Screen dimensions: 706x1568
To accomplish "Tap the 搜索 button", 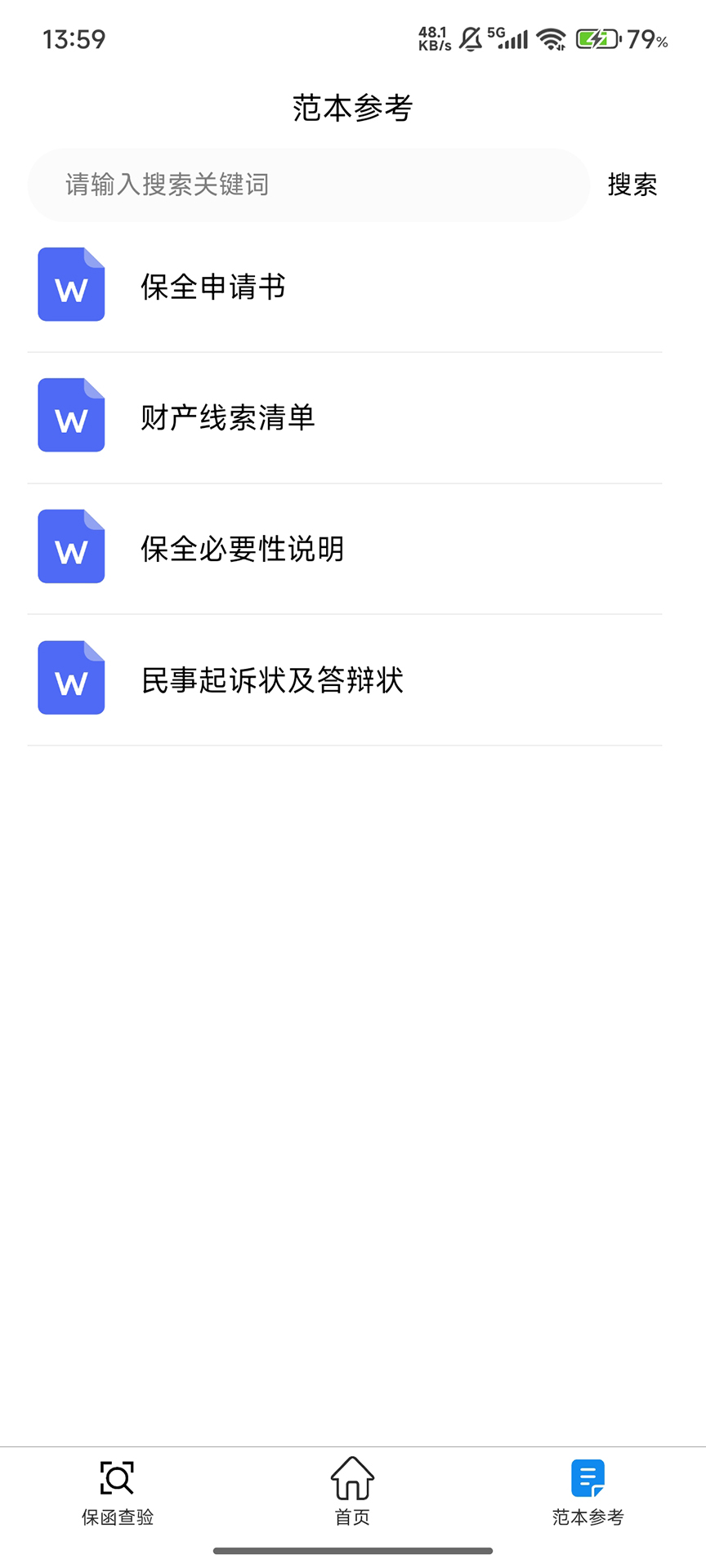I will point(633,185).
